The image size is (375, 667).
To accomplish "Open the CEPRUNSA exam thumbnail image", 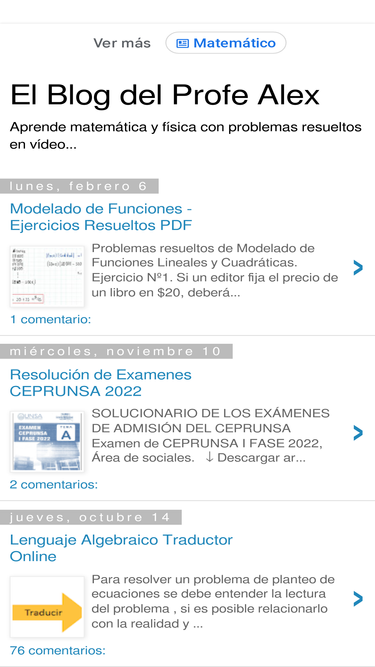I will pos(47,442).
